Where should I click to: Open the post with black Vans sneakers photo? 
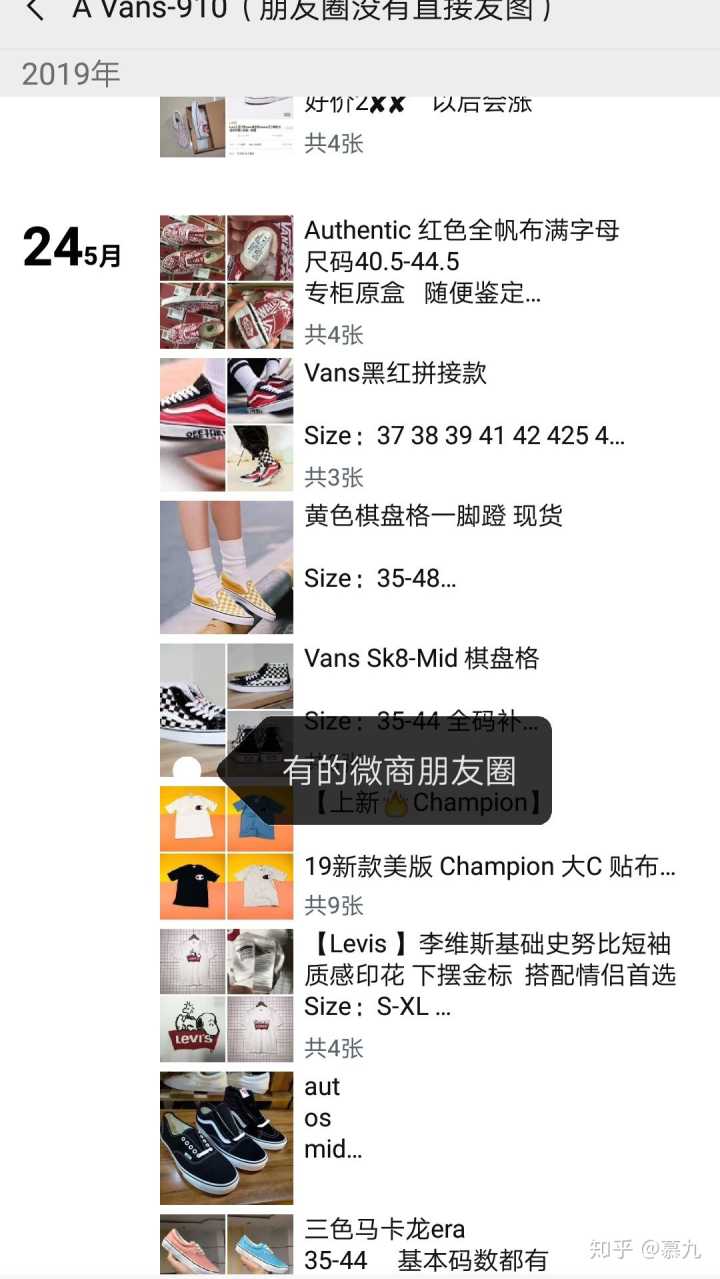tap(226, 1138)
